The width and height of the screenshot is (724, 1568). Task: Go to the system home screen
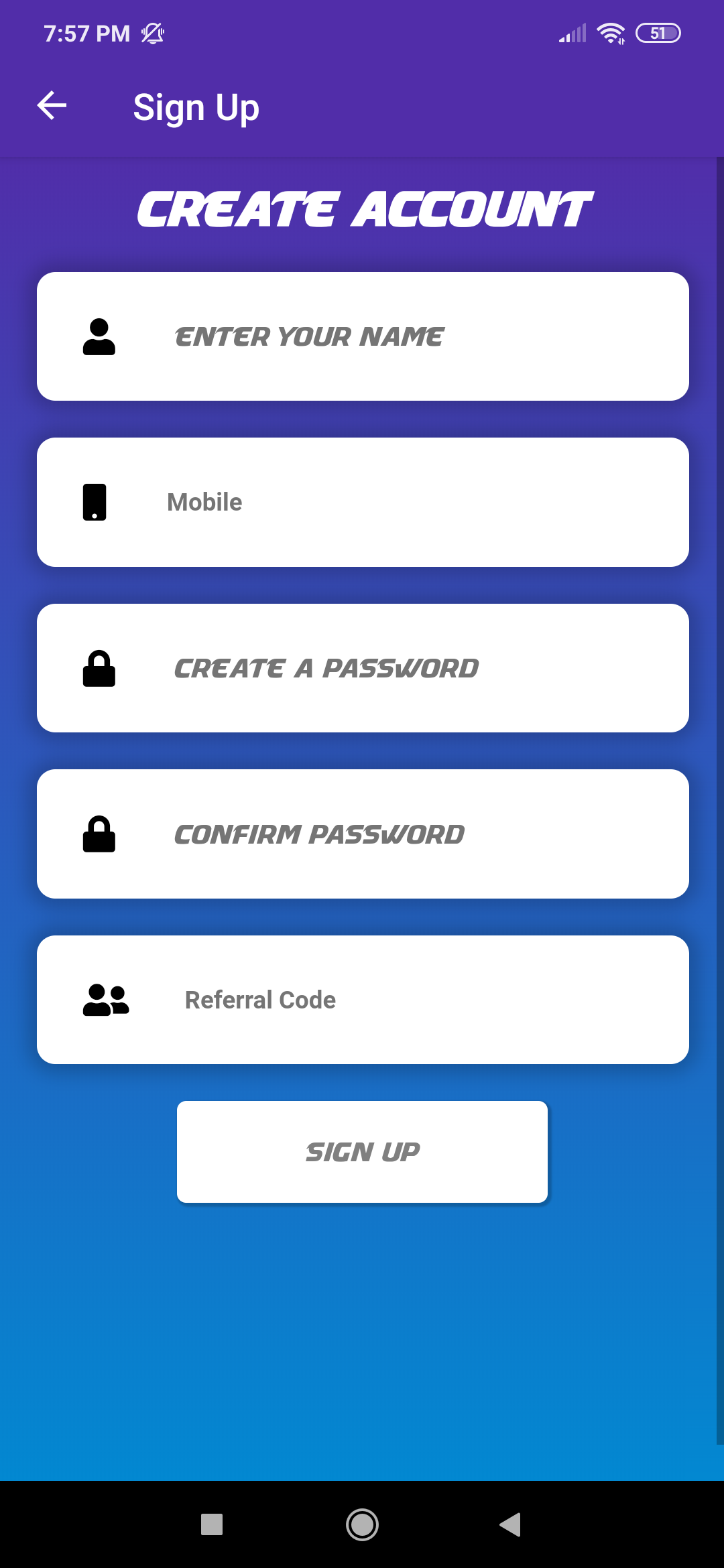(362, 1524)
